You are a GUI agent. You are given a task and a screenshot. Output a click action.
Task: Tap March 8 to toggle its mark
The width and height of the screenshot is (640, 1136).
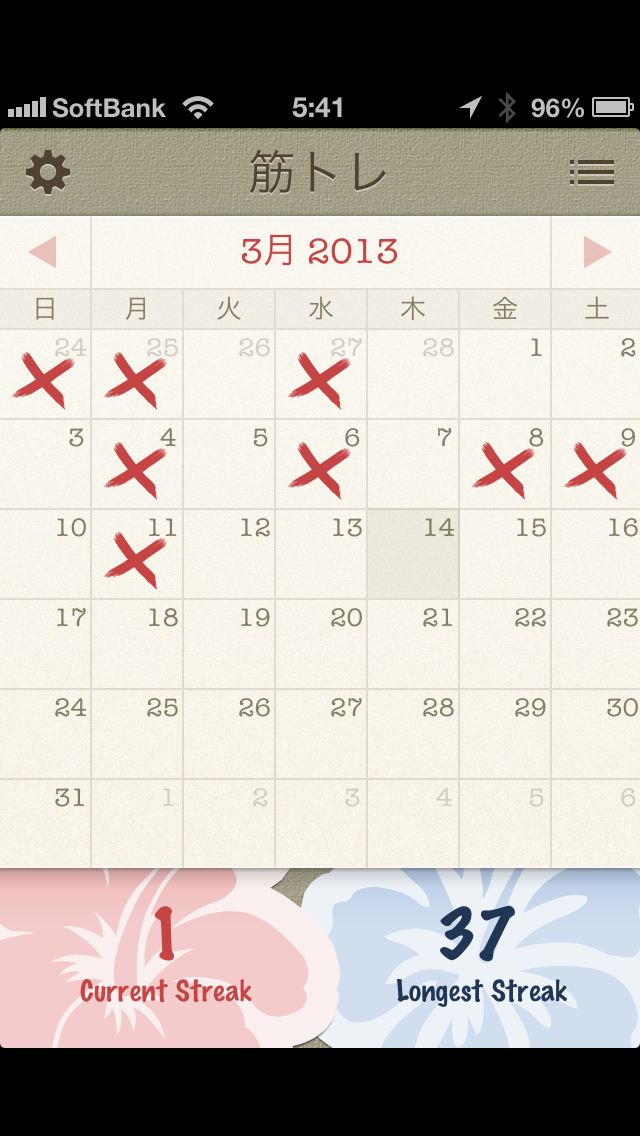[505, 465]
